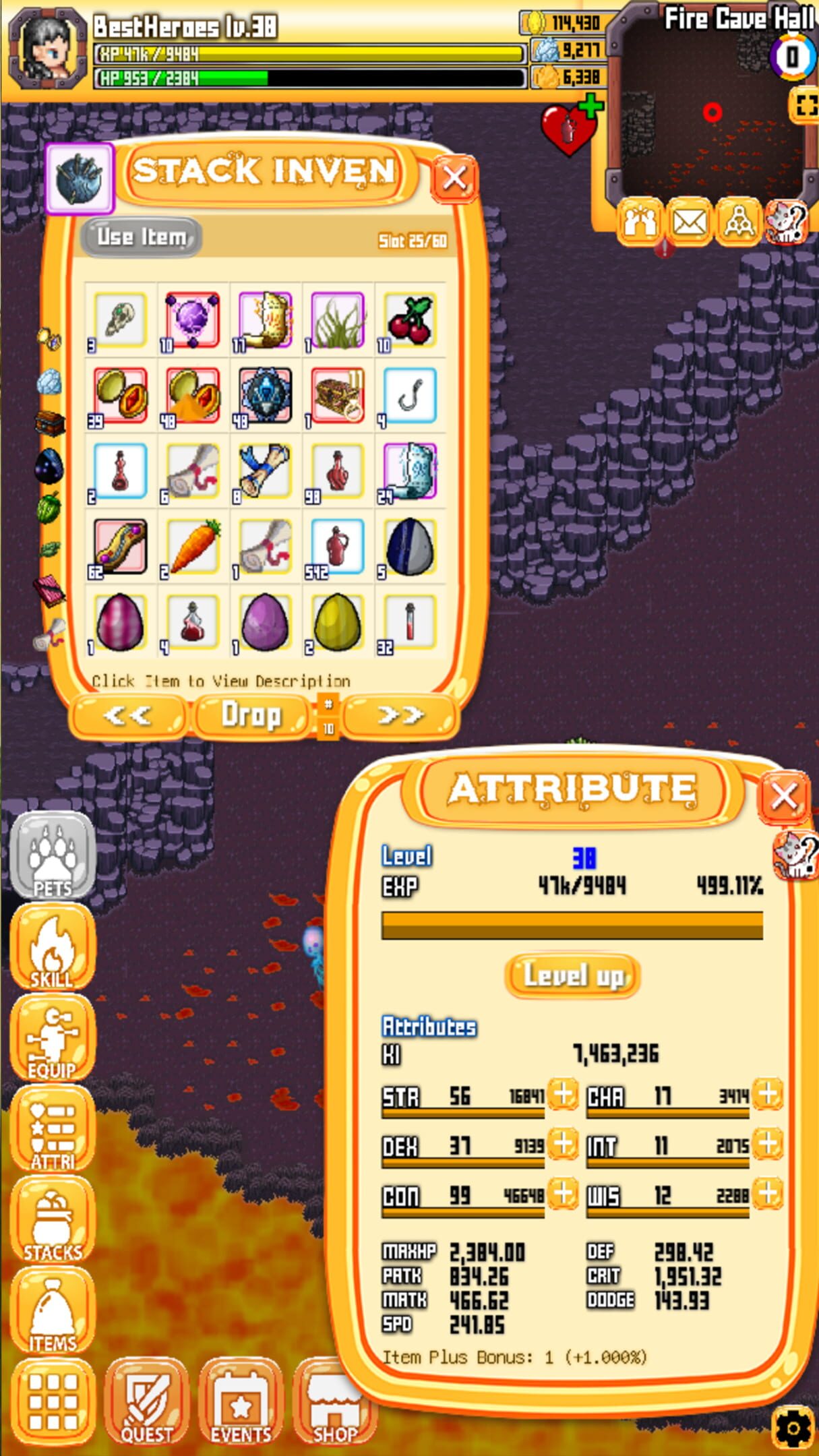Tap the Drop button
Image resolution: width=819 pixels, height=1456 pixels.
(251, 715)
